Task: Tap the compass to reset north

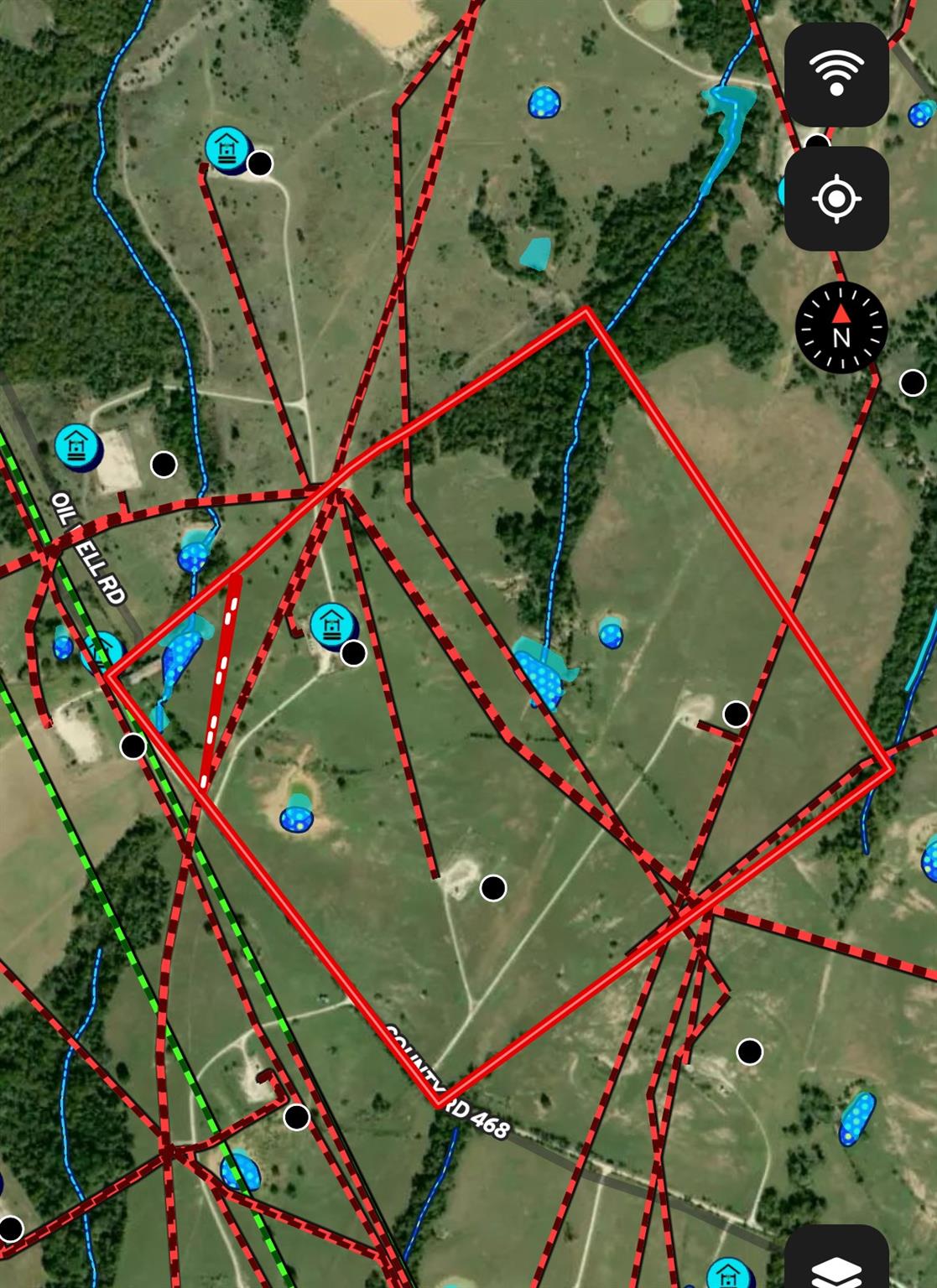Action: (841, 328)
